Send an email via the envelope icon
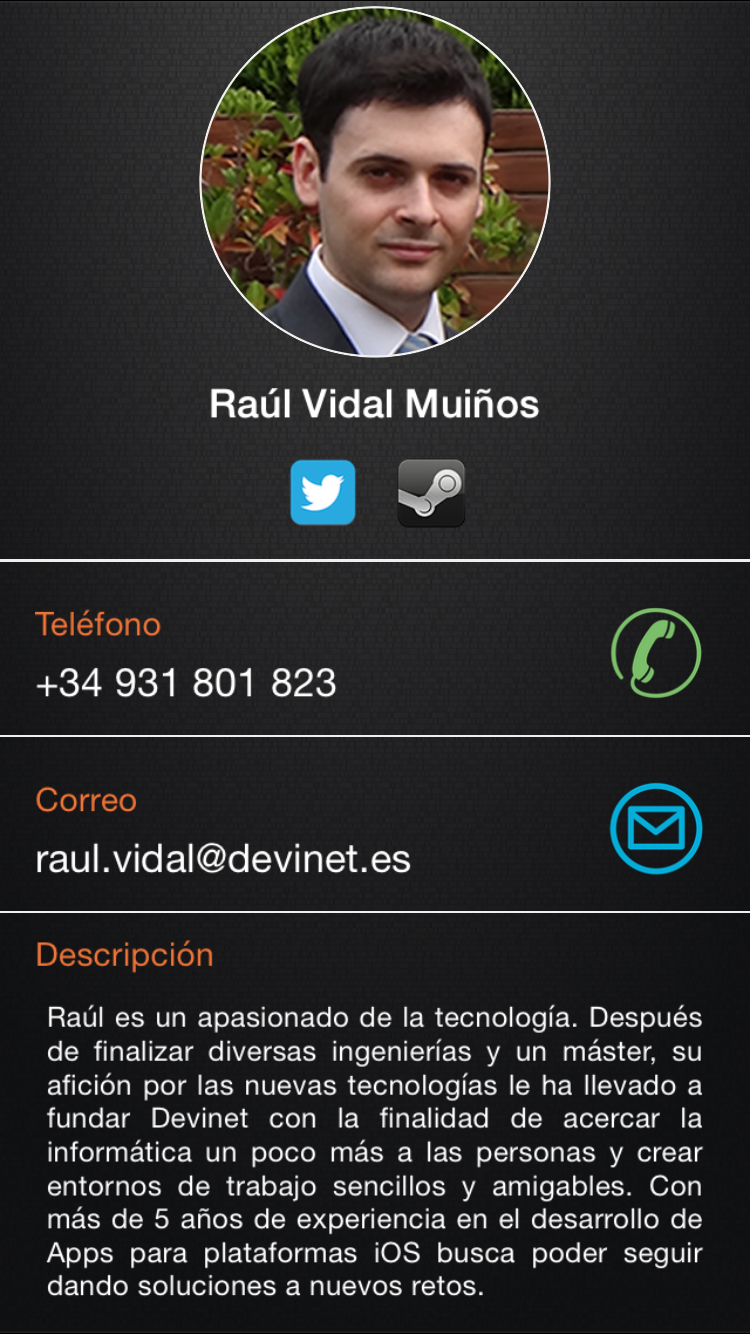 pos(656,828)
